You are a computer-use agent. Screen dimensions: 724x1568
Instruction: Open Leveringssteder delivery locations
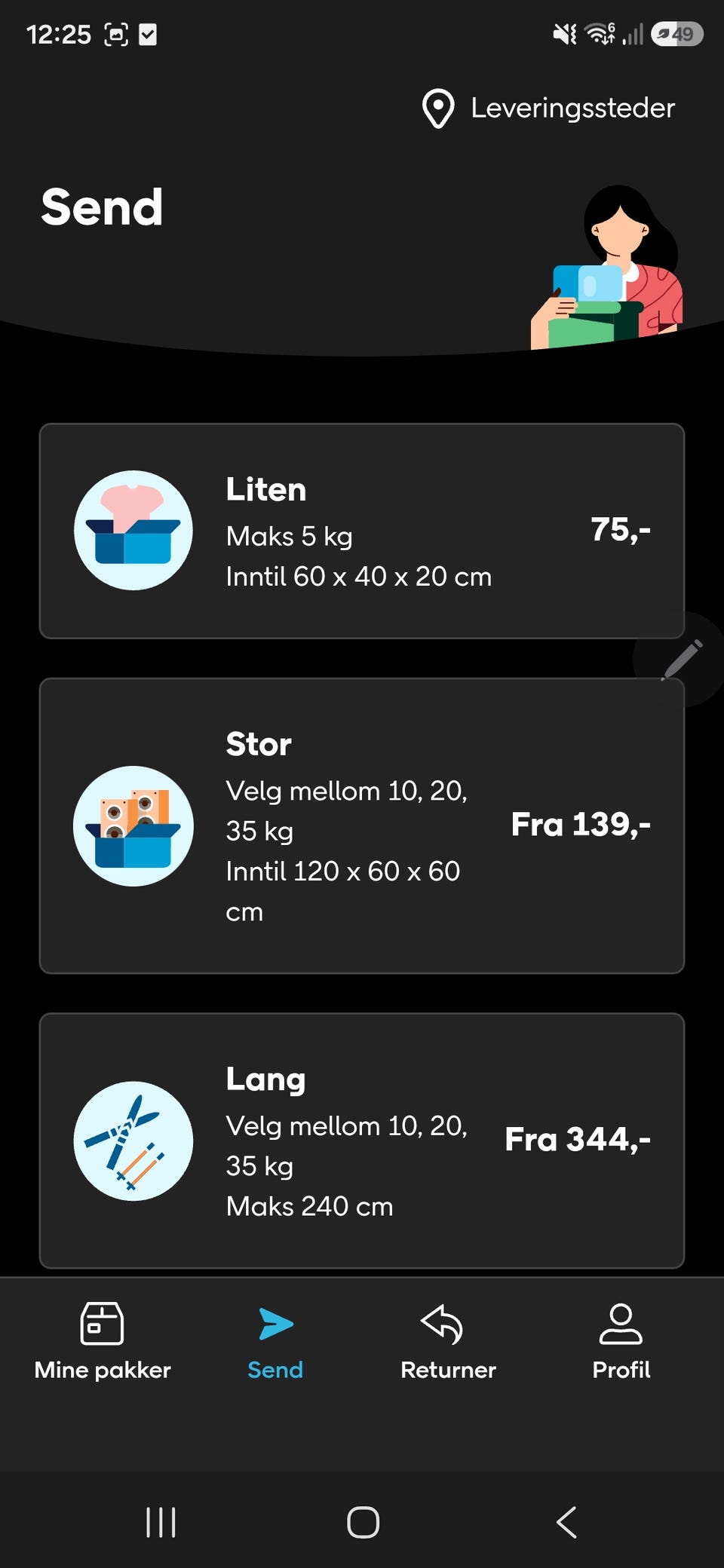(x=548, y=109)
